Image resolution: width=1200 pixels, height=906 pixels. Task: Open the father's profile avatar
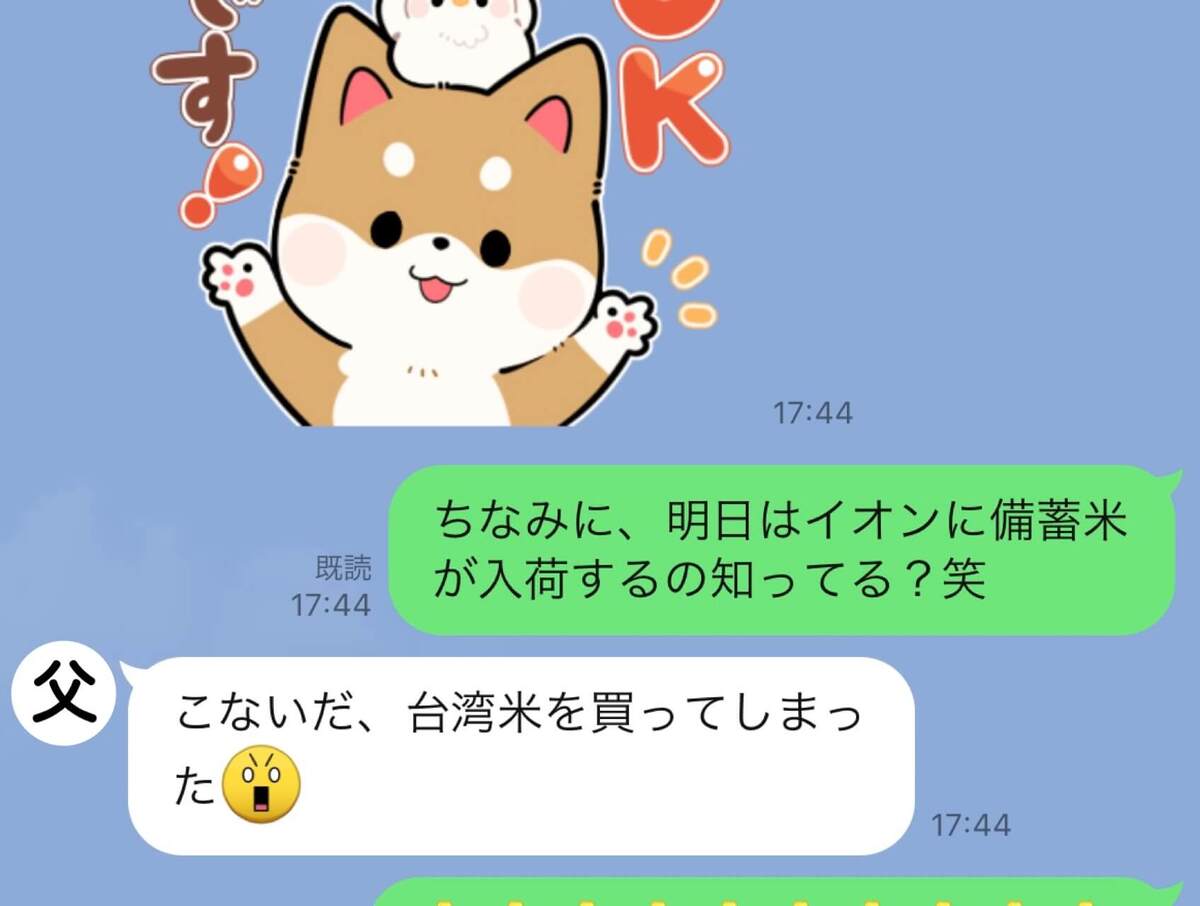64,693
